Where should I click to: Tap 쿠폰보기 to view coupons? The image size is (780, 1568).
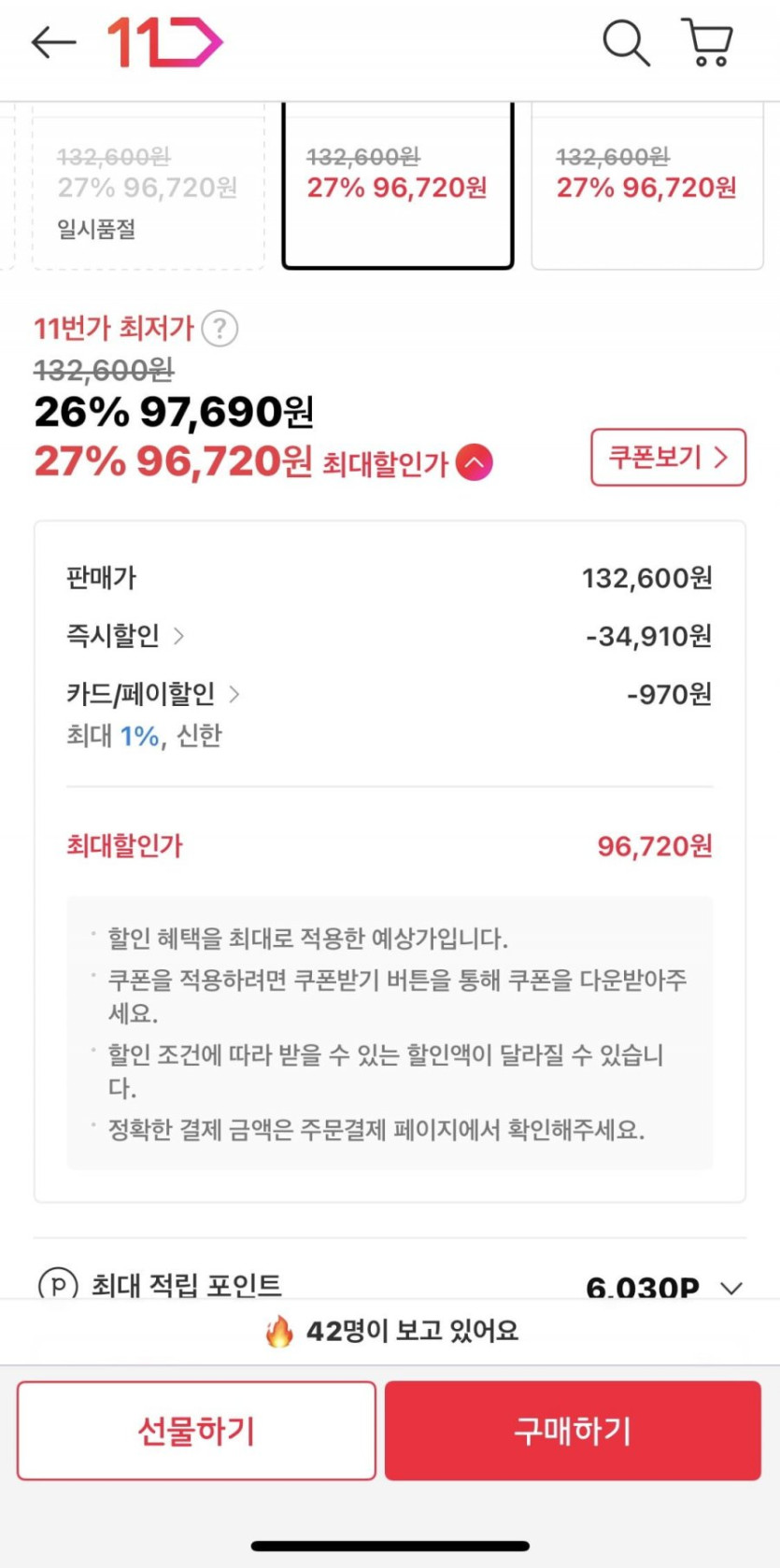(668, 458)
